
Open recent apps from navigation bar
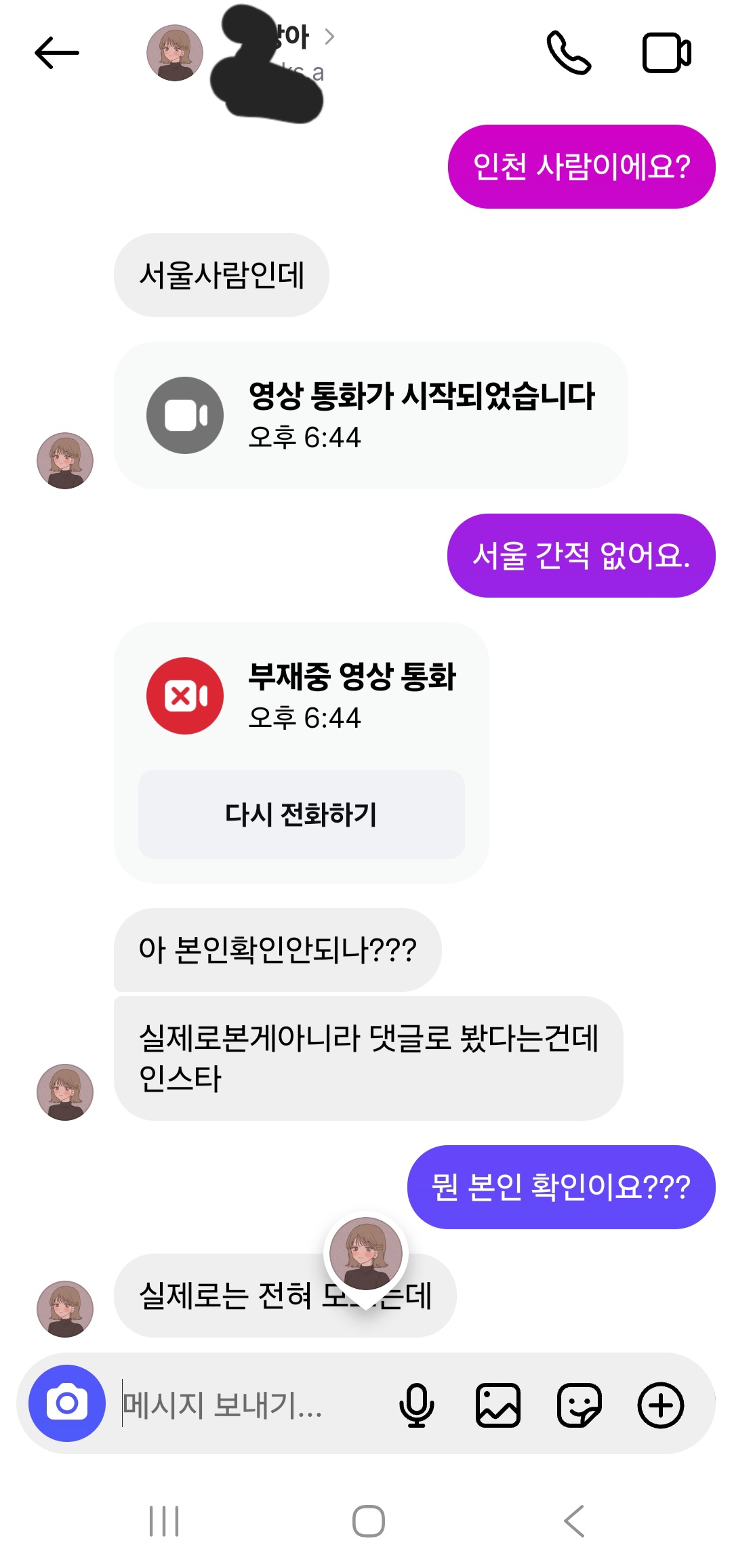(x=164, y=1521)
